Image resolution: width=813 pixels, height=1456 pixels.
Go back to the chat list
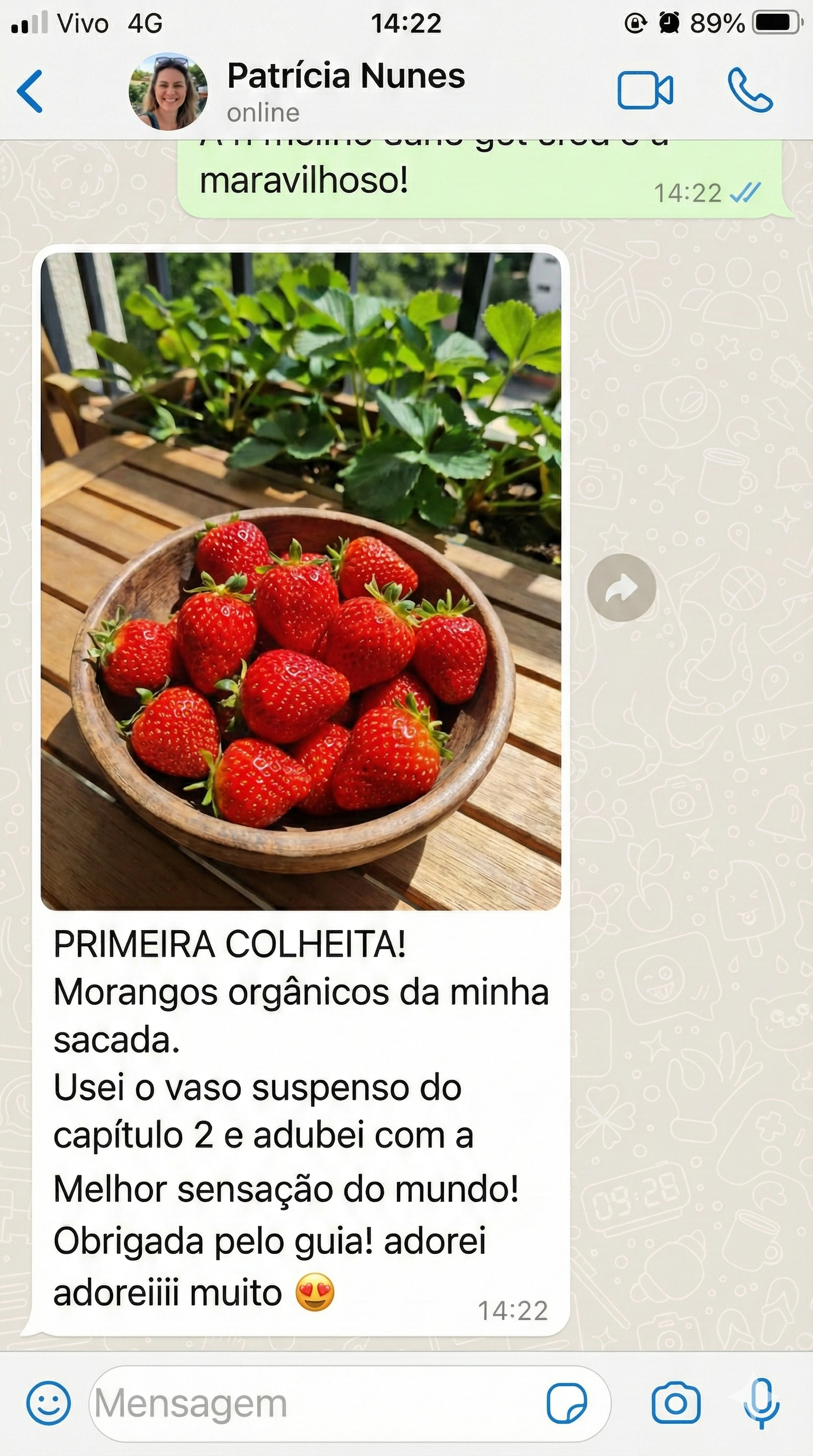(30, 91)
